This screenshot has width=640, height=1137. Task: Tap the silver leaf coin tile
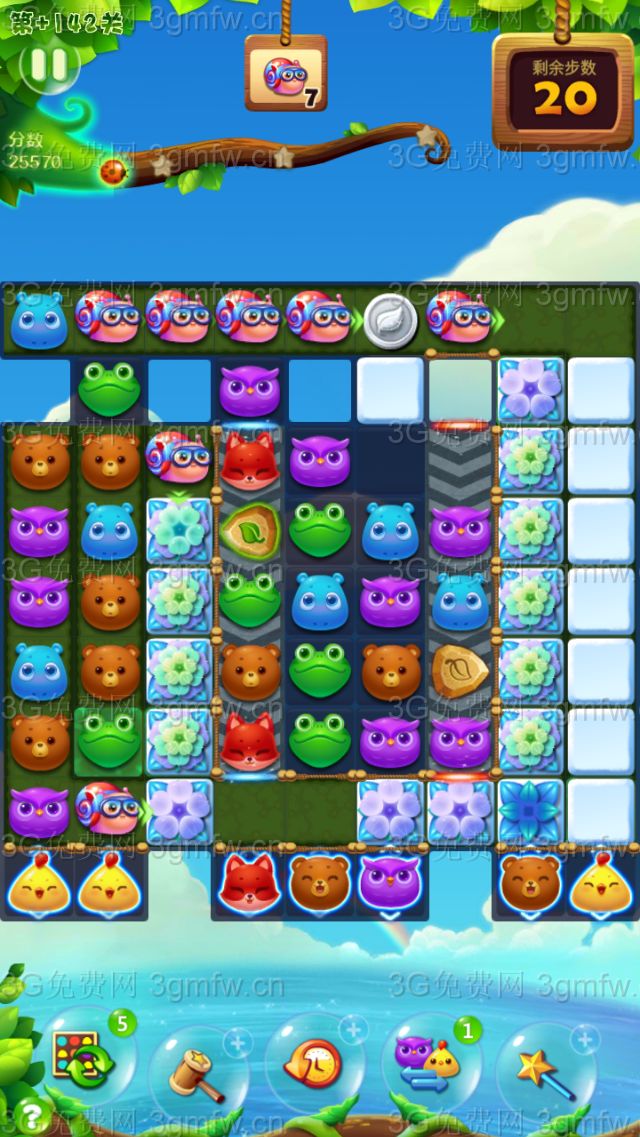390,319
